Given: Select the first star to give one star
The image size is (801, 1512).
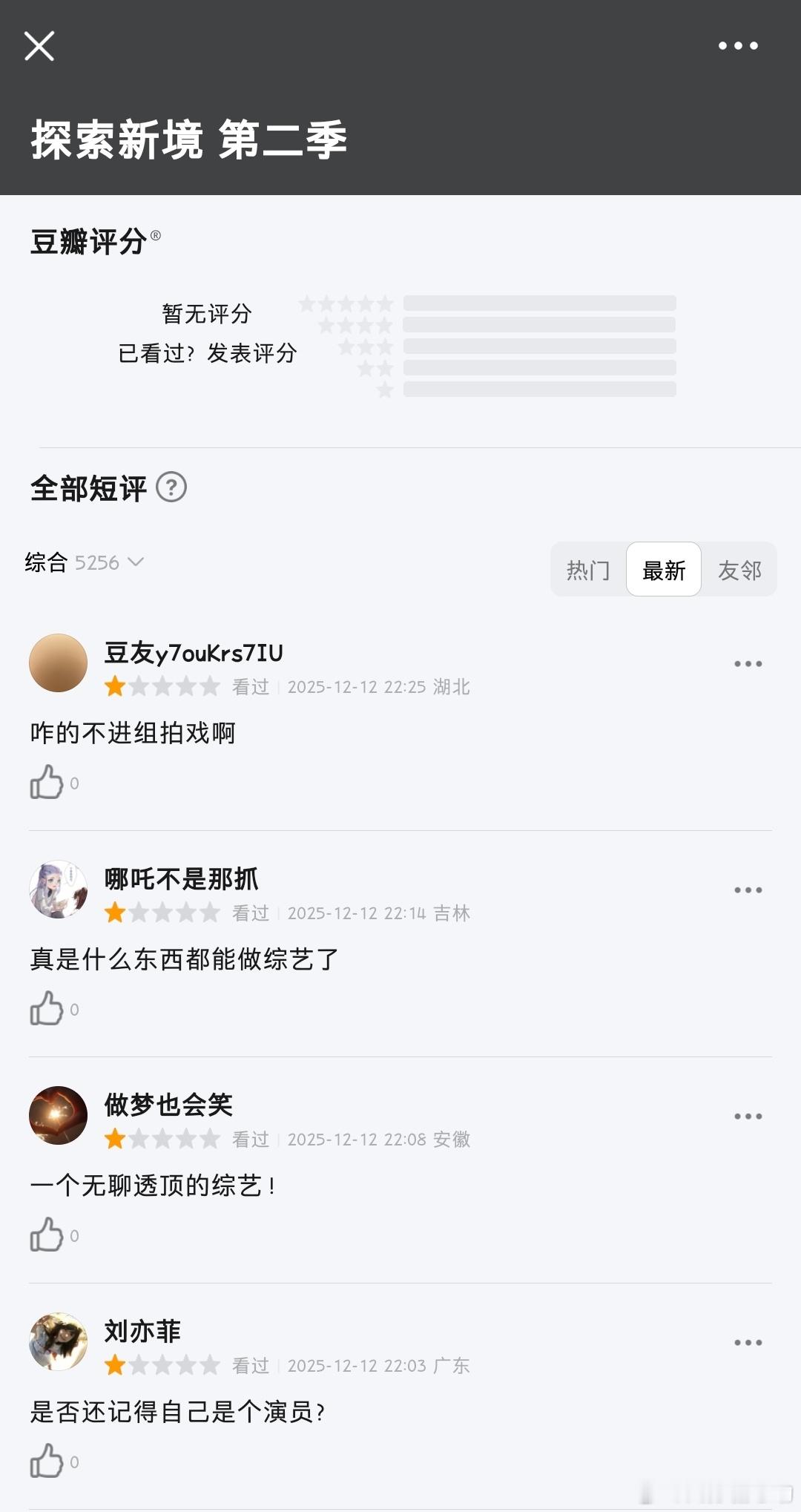Looking at the screenshot, I should [x=306, y=304].
